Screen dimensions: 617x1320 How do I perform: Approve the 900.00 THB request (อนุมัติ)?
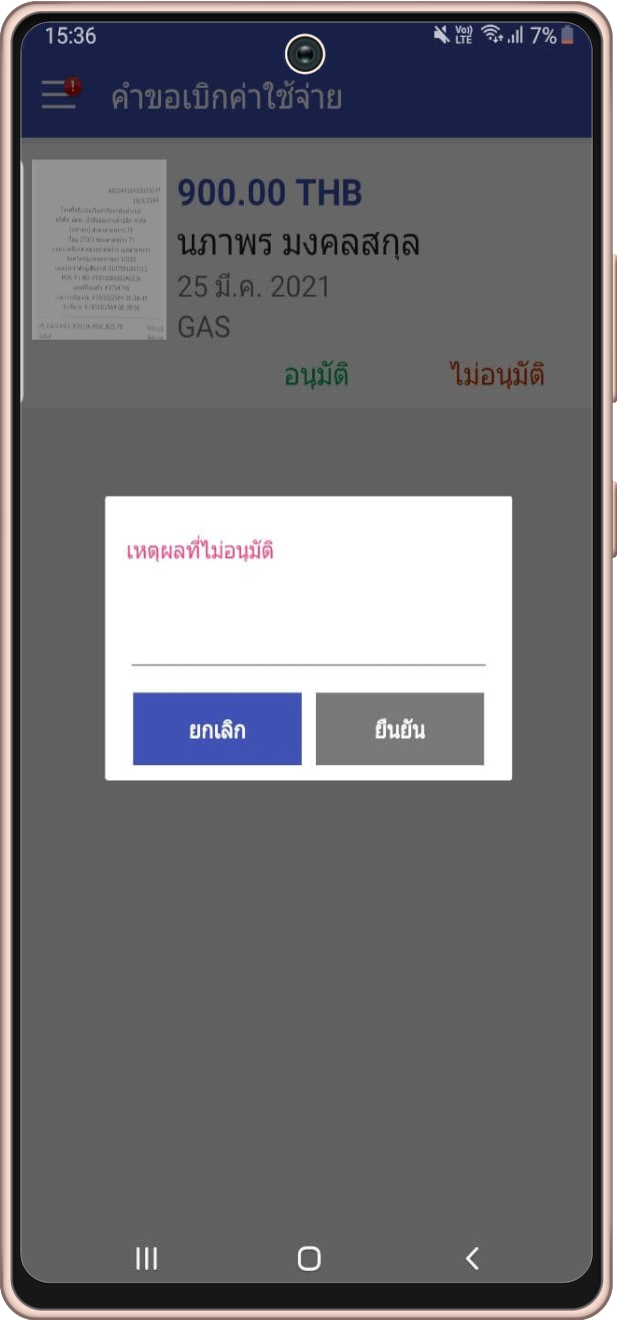coord(316,376)
